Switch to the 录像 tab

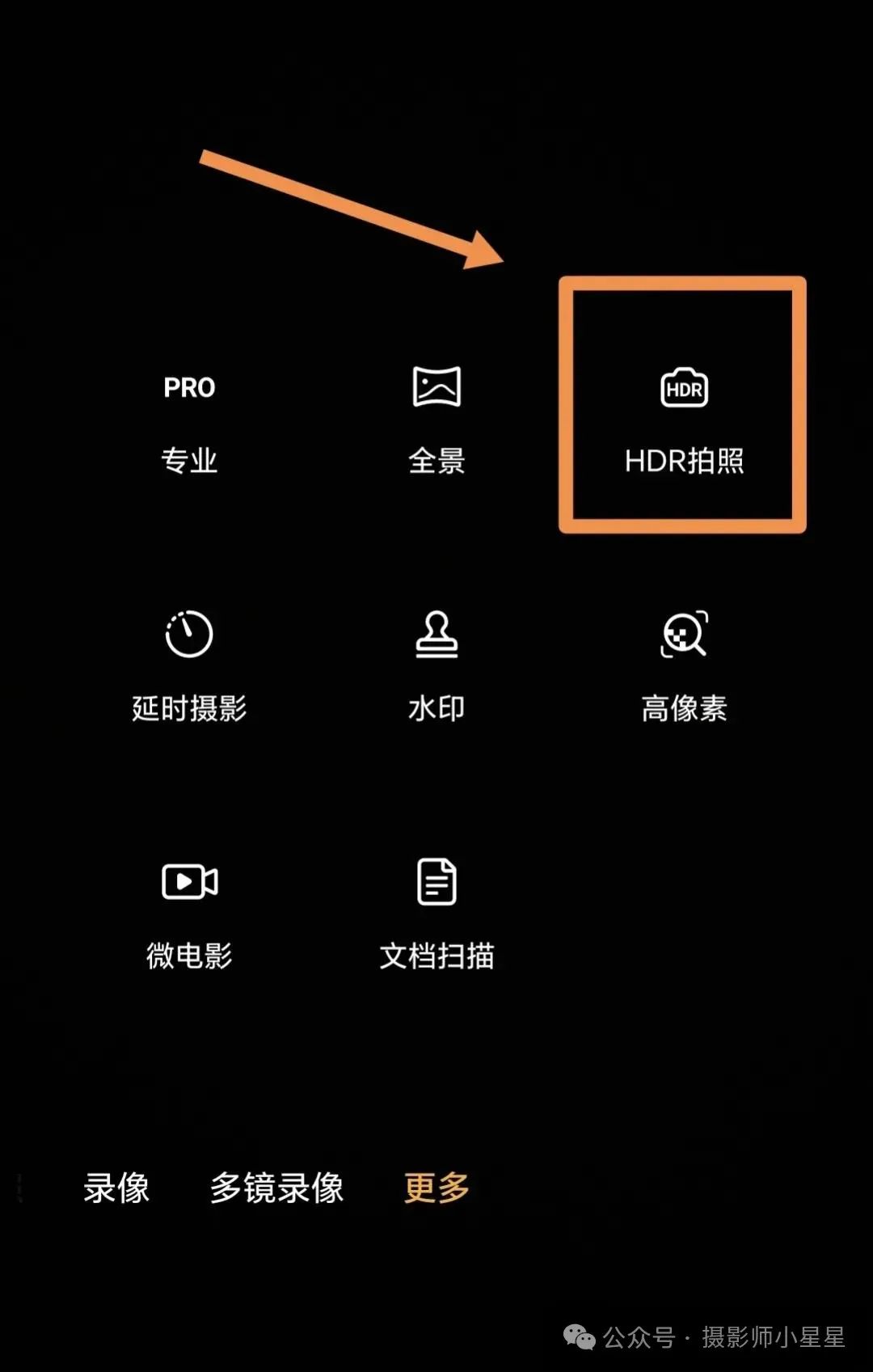click(x=116, y=1188)
